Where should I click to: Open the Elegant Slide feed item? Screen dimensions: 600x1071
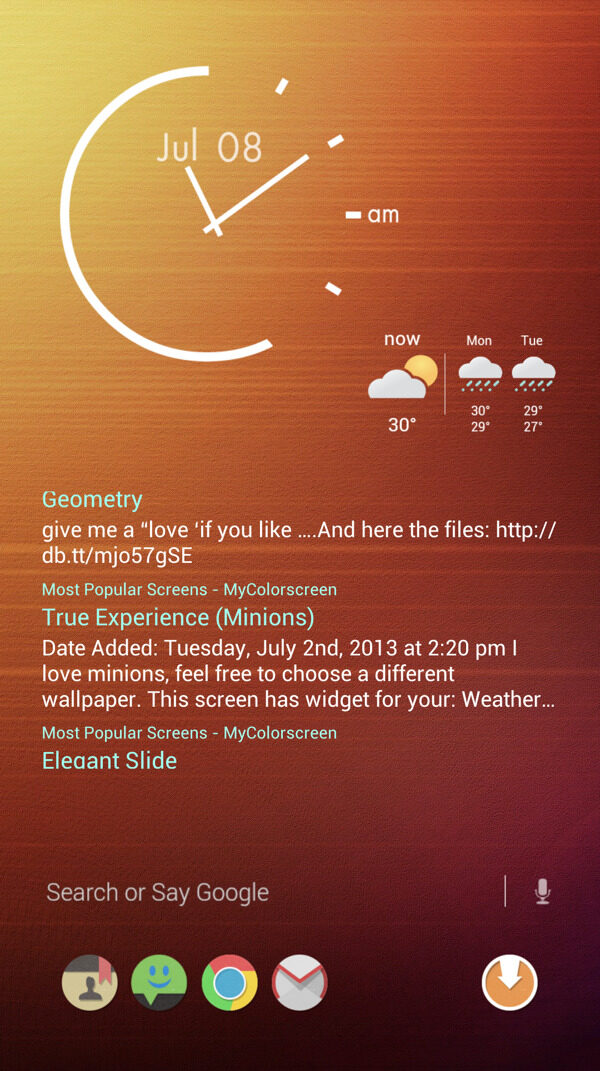click(109, 760)
